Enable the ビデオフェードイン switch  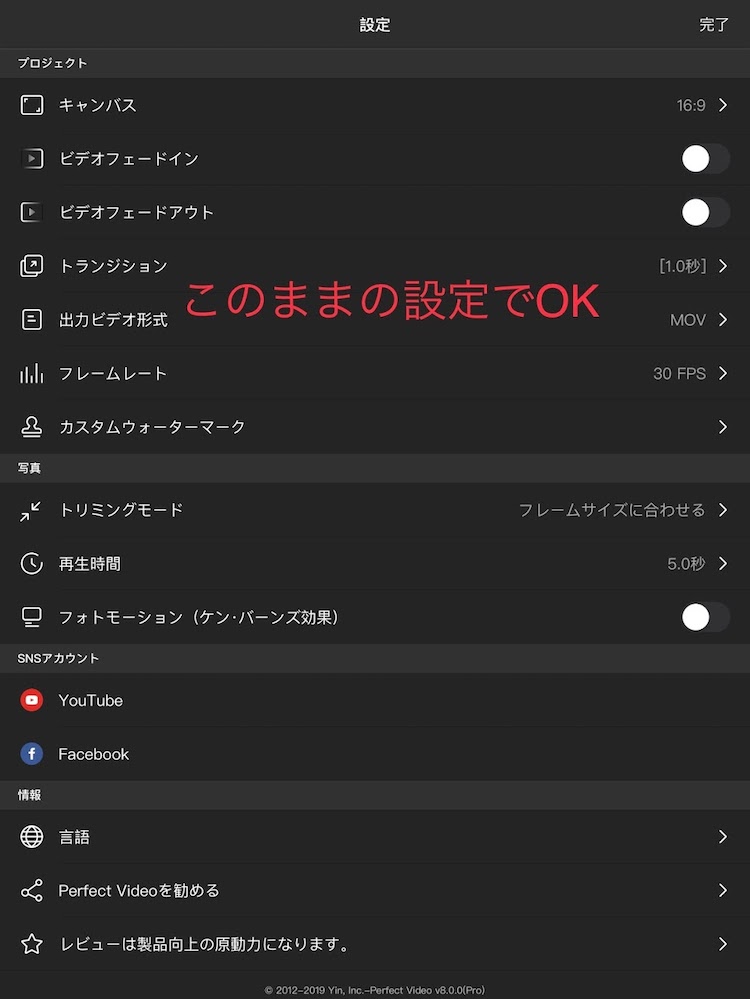tap(705, 159)
